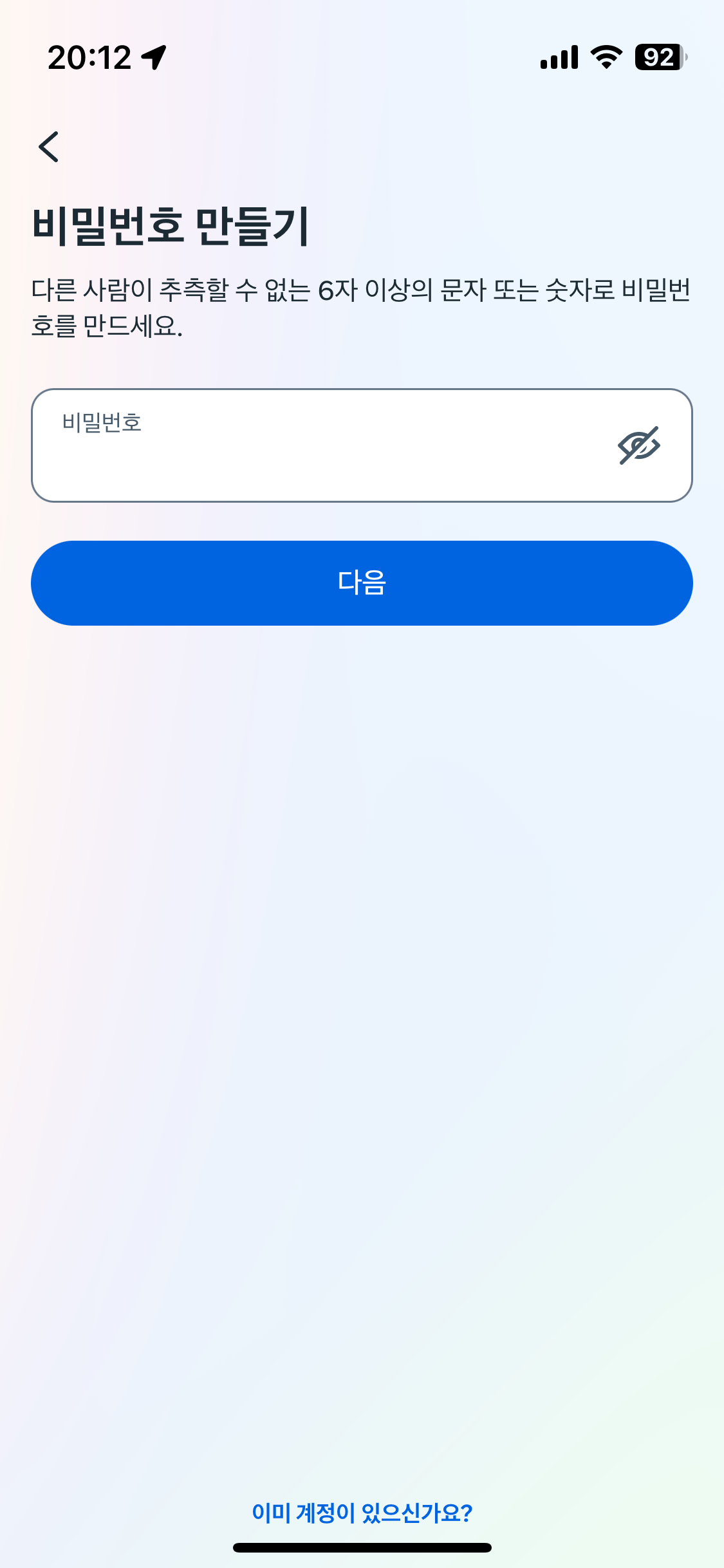Tap the crossed-out eye icon in password field
The width and height of the screenshot is (724, 1568).
(x=642, y=443)
